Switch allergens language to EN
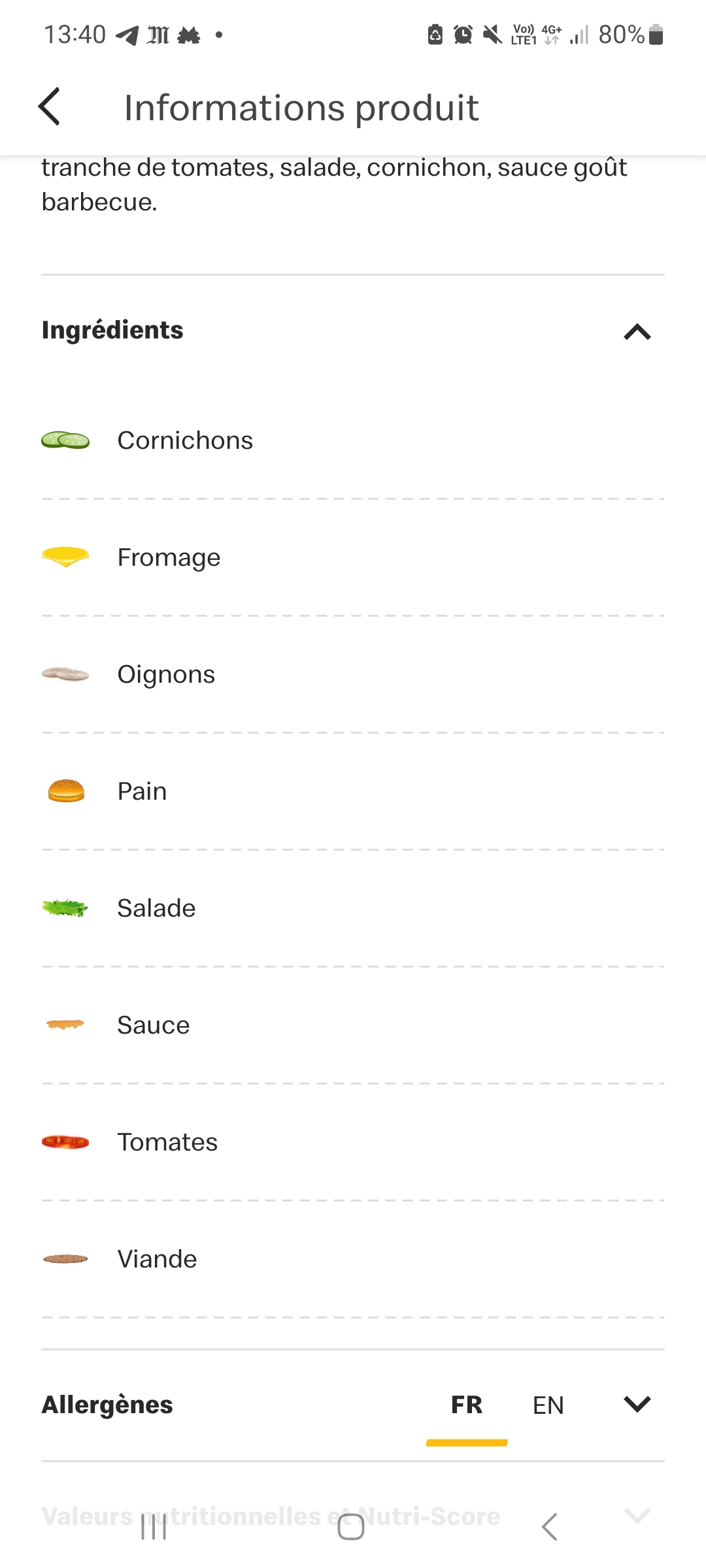Image resolution: width=706 pixels, height=1568 pixels. click(x=548, y=1405)
